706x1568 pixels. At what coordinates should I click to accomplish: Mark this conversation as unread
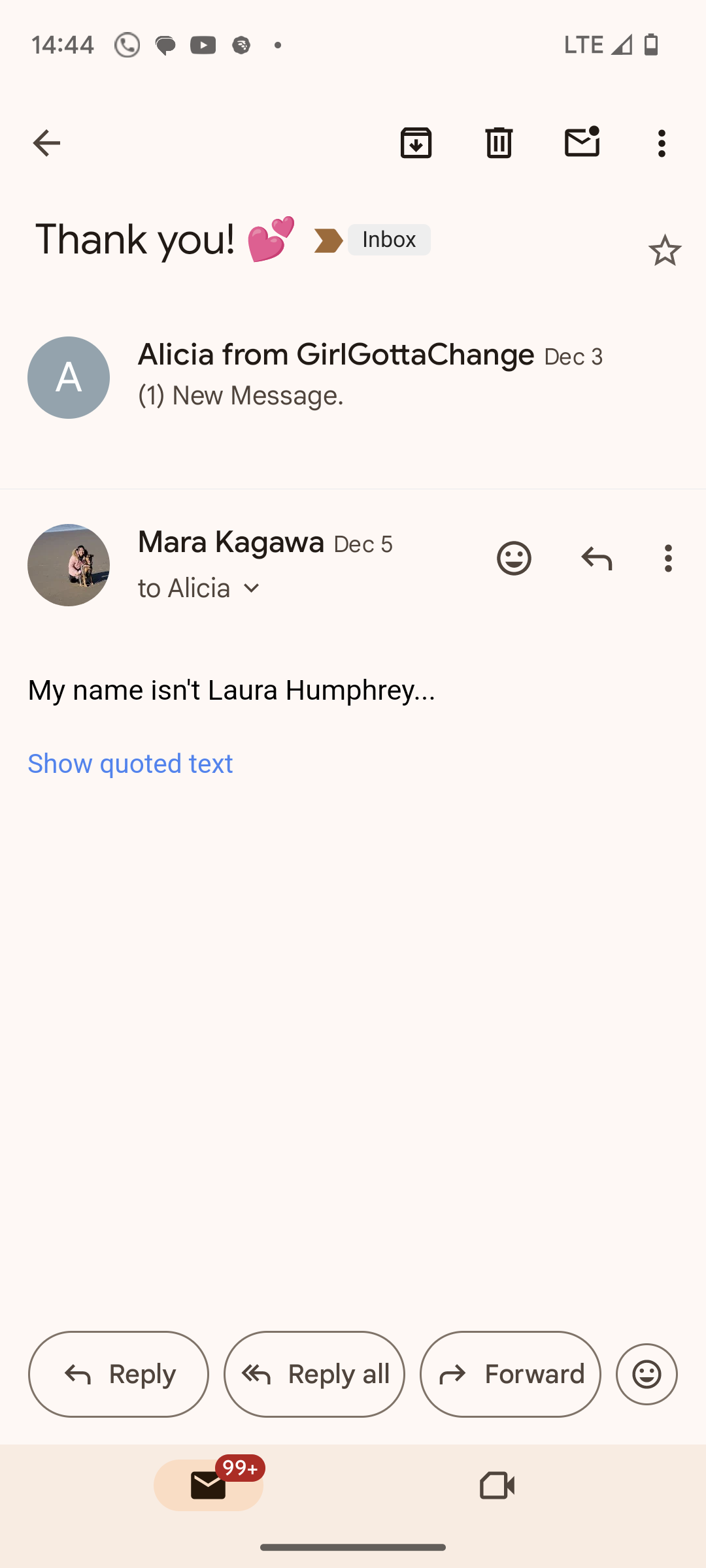click(x=582, y=142)
